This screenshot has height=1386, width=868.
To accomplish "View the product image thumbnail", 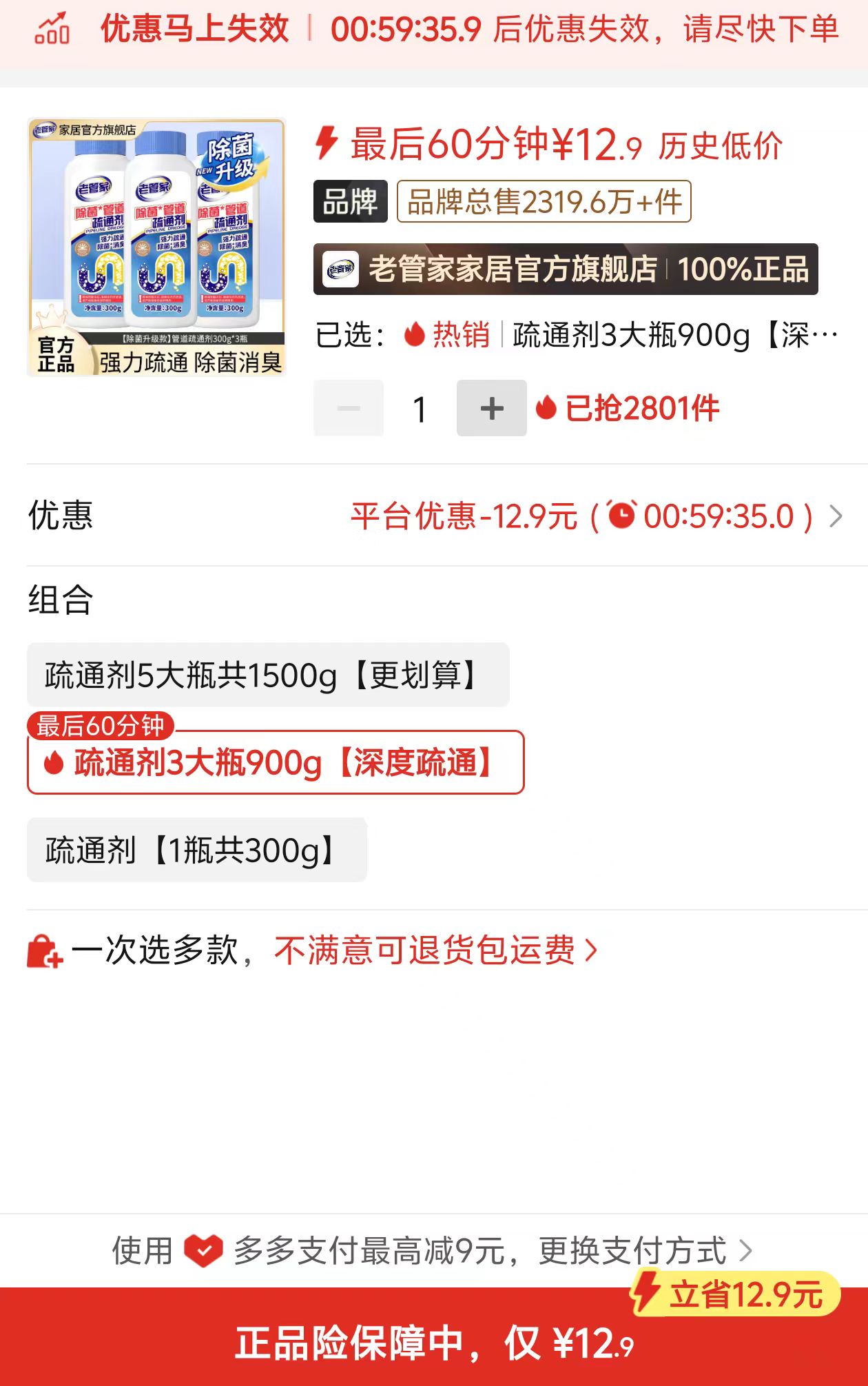I will point(156,247).
